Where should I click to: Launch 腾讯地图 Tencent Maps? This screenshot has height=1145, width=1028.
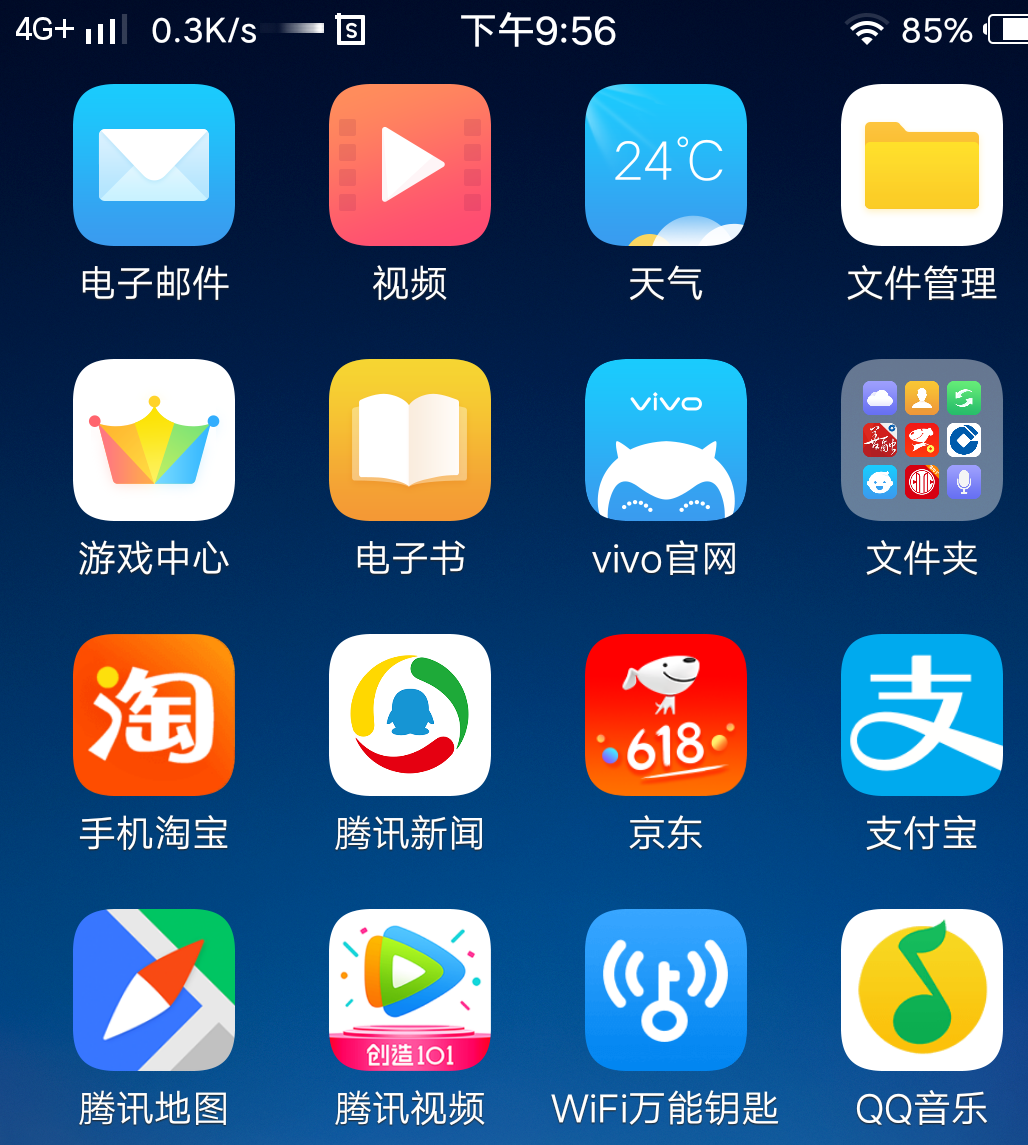coord(154,990)
